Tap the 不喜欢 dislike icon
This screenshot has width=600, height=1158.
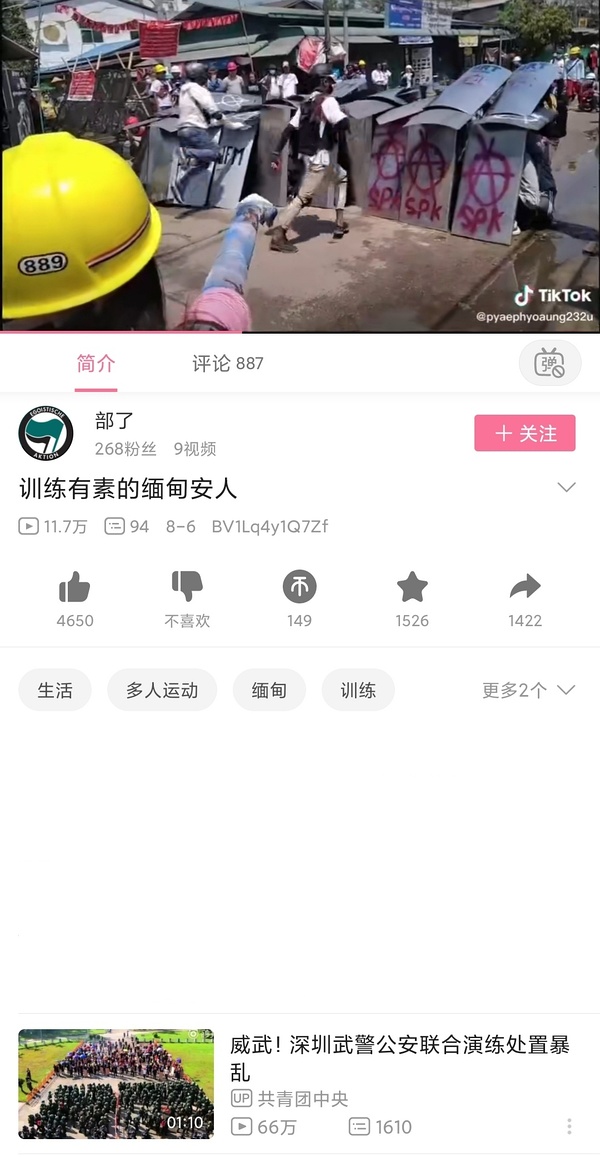pos(187,587)
